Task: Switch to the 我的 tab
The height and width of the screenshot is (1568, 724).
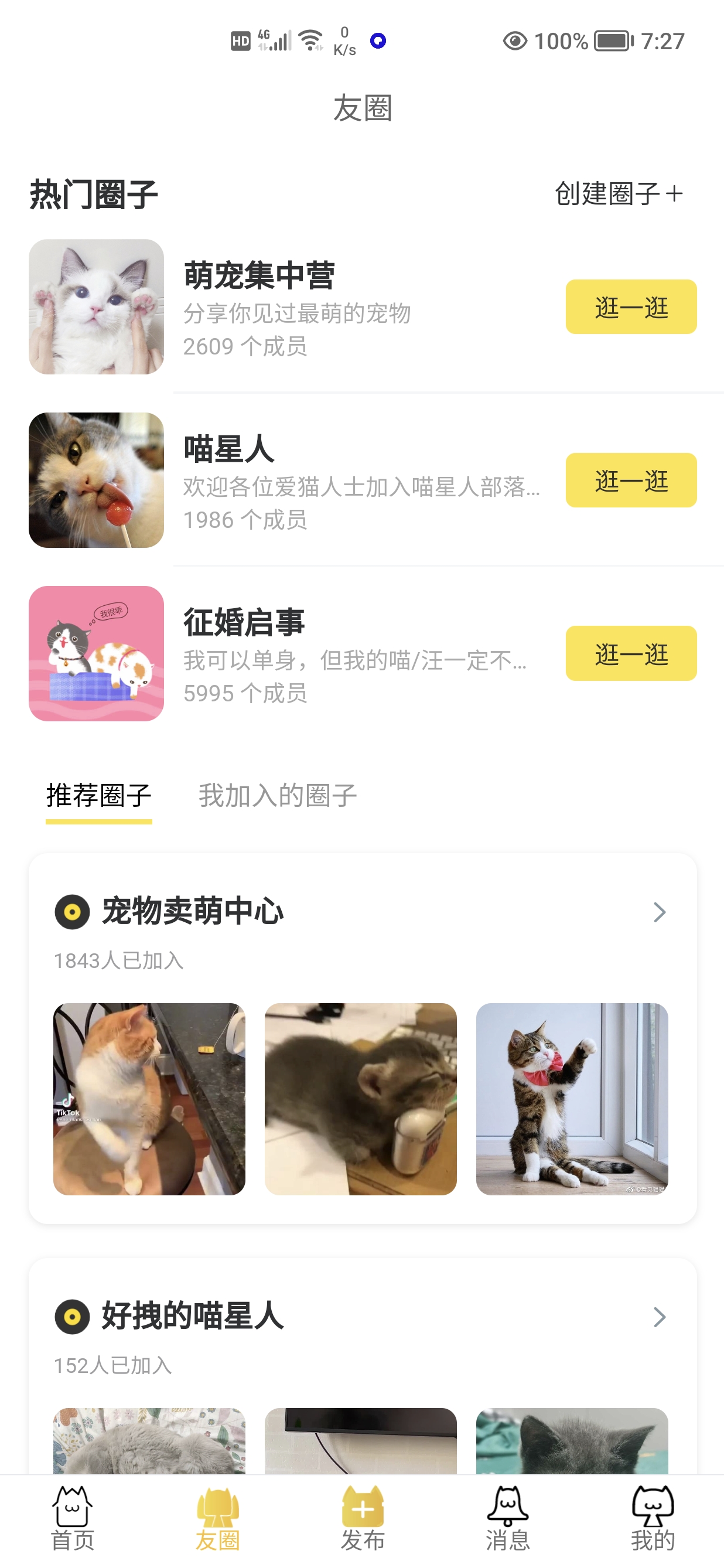Action: pos(652,1519)
